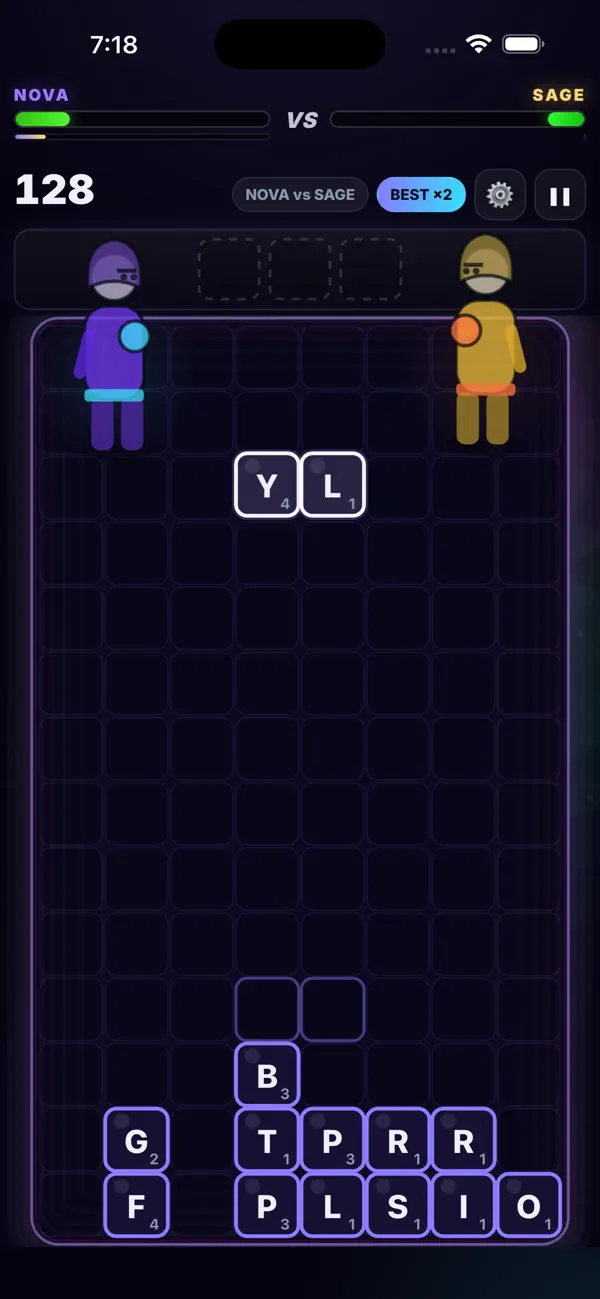This screenshot has width=600, height=1299.
Task: Select the O letter tile
Action: coord(529,1205)
